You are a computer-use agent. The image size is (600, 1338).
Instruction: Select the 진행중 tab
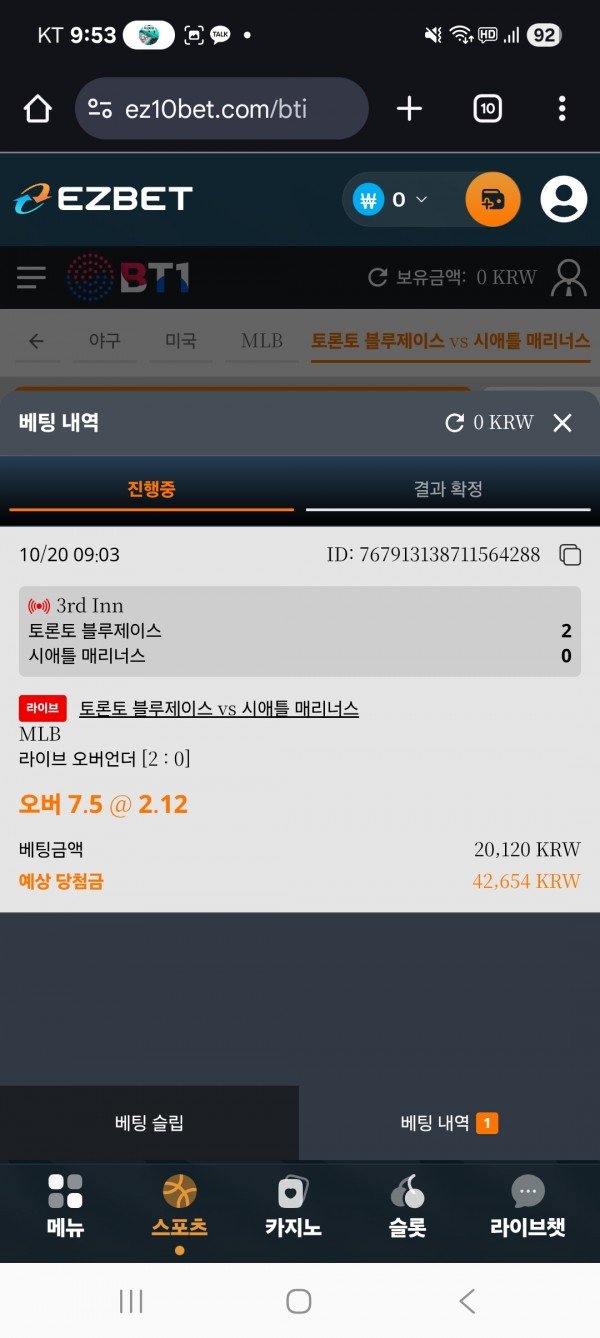tap(152, 489)
